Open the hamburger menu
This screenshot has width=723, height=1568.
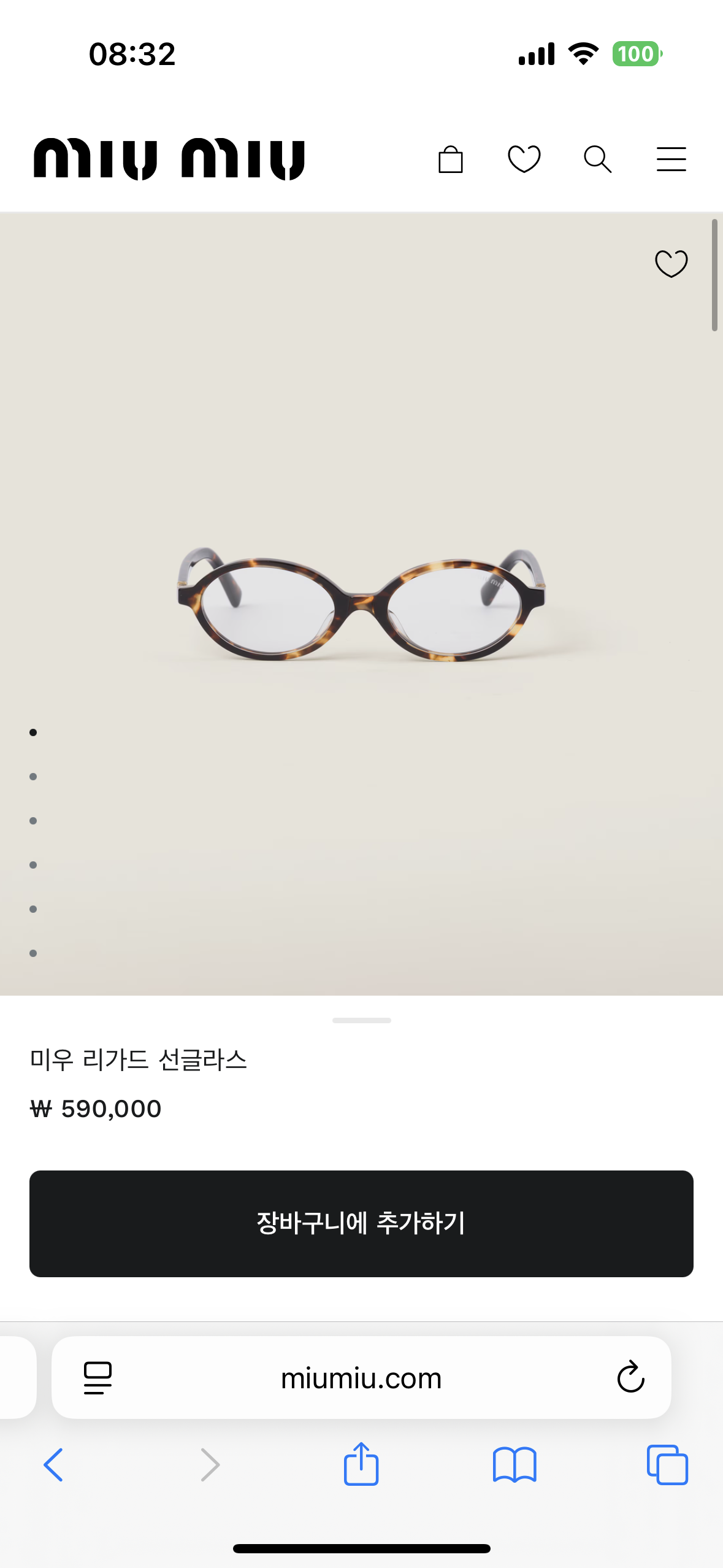671,159
